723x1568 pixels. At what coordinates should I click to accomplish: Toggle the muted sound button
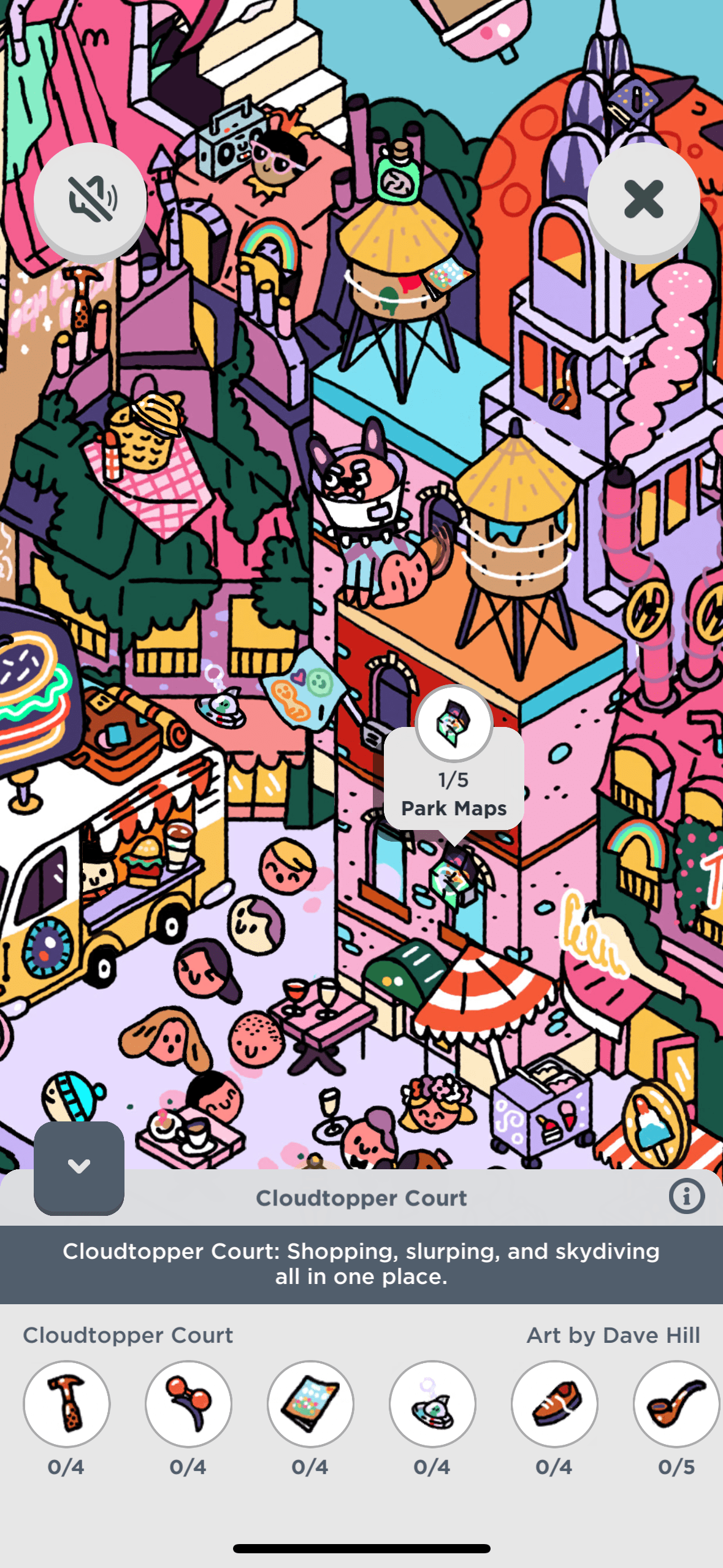[x=90, y=199]
